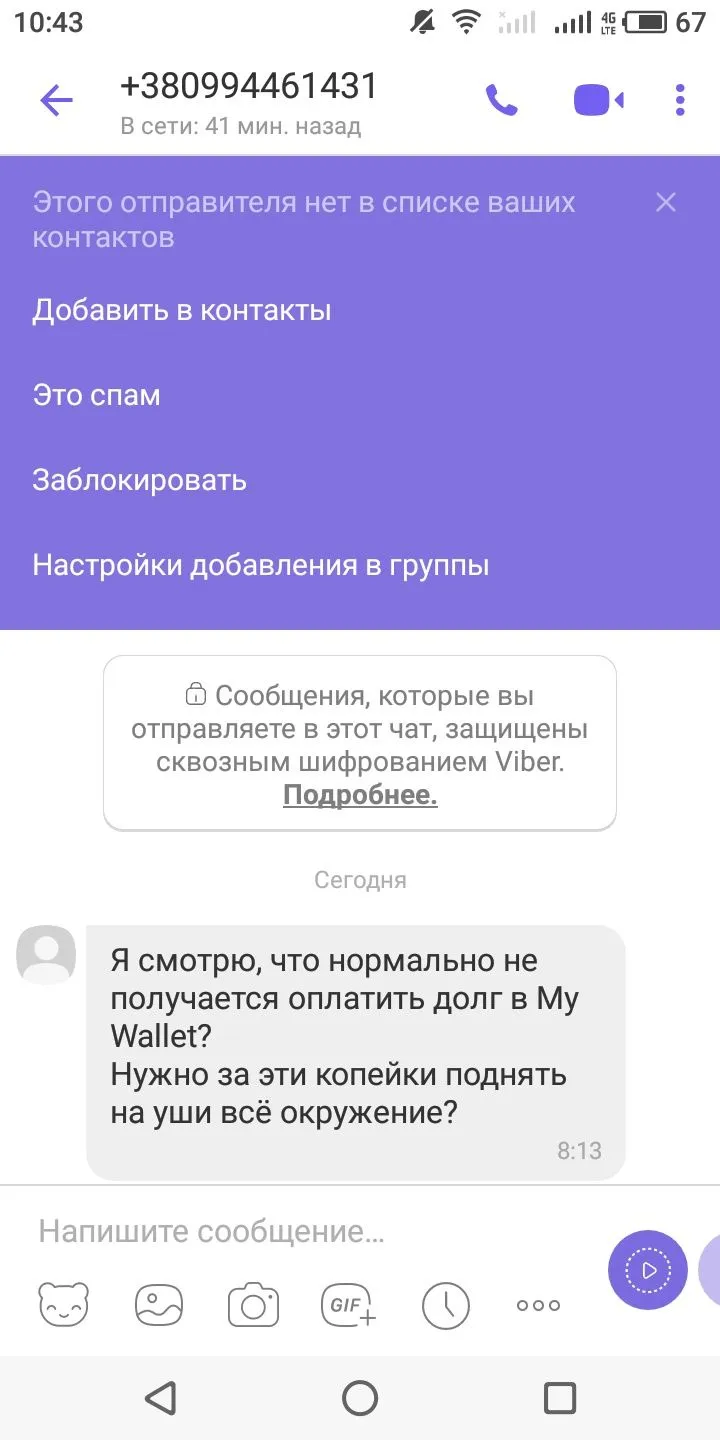Select Добавить в контакты

tap(182, 310)
